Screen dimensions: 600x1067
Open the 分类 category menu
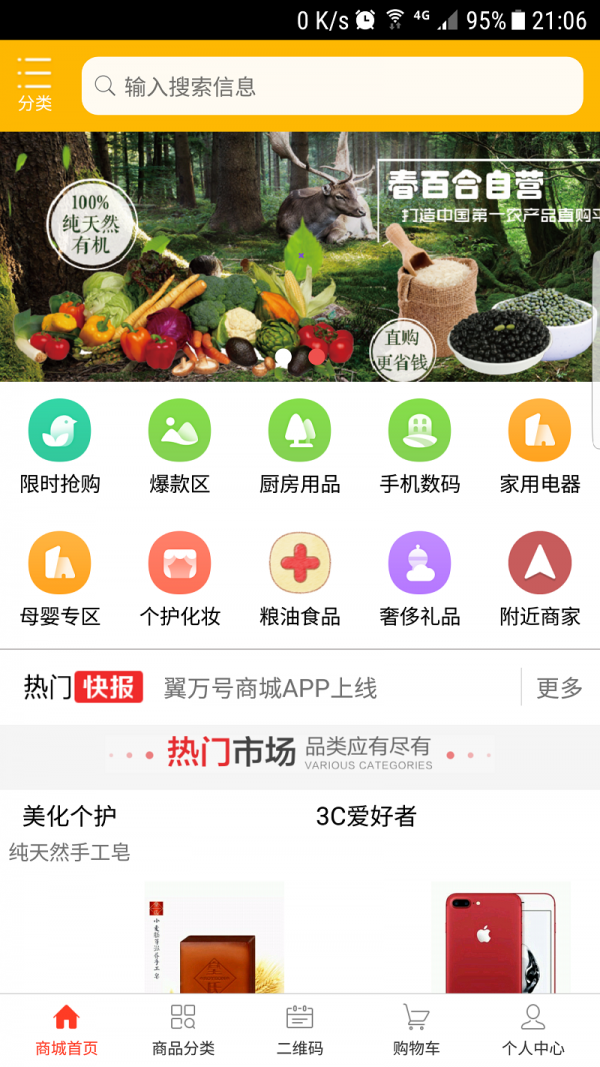34,85
